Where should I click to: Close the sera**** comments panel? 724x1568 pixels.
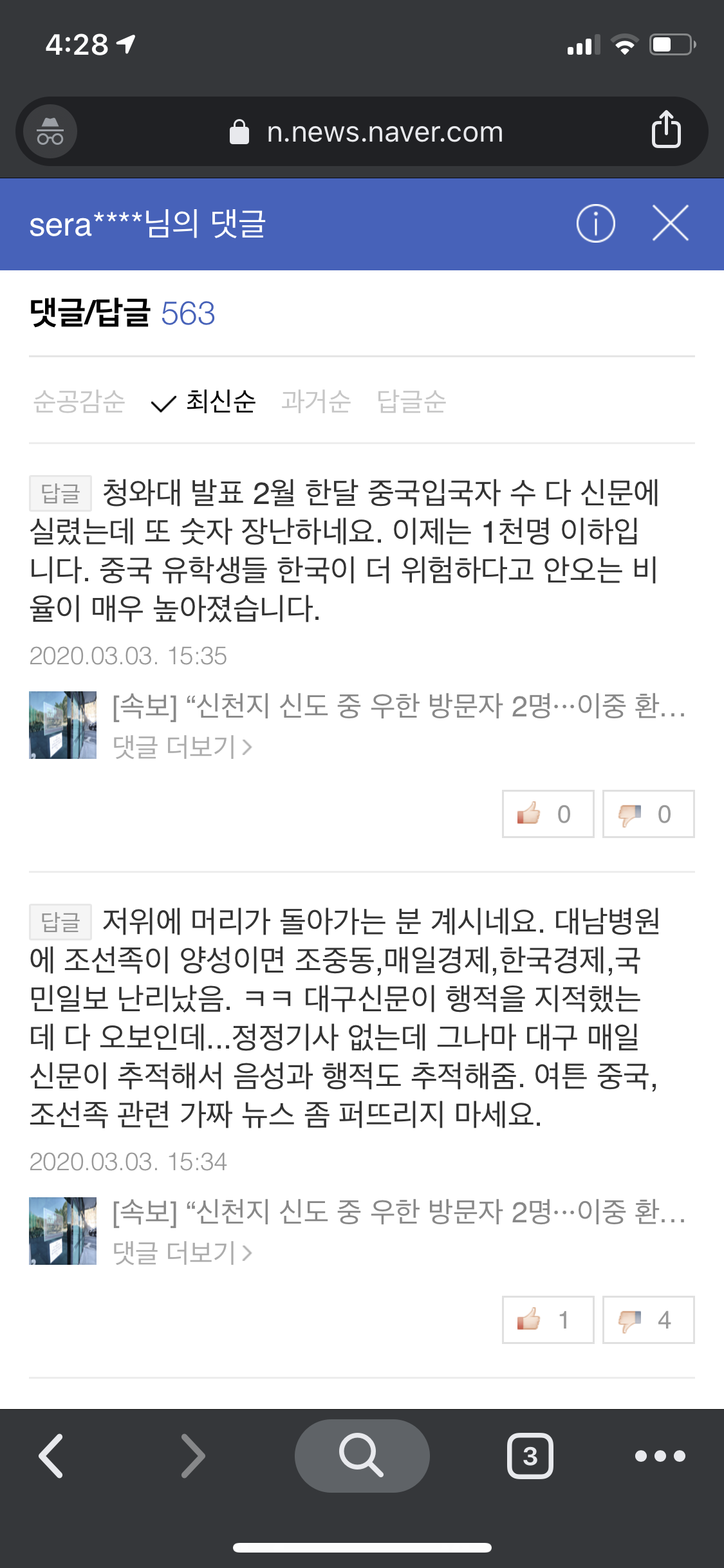[671, 223]
